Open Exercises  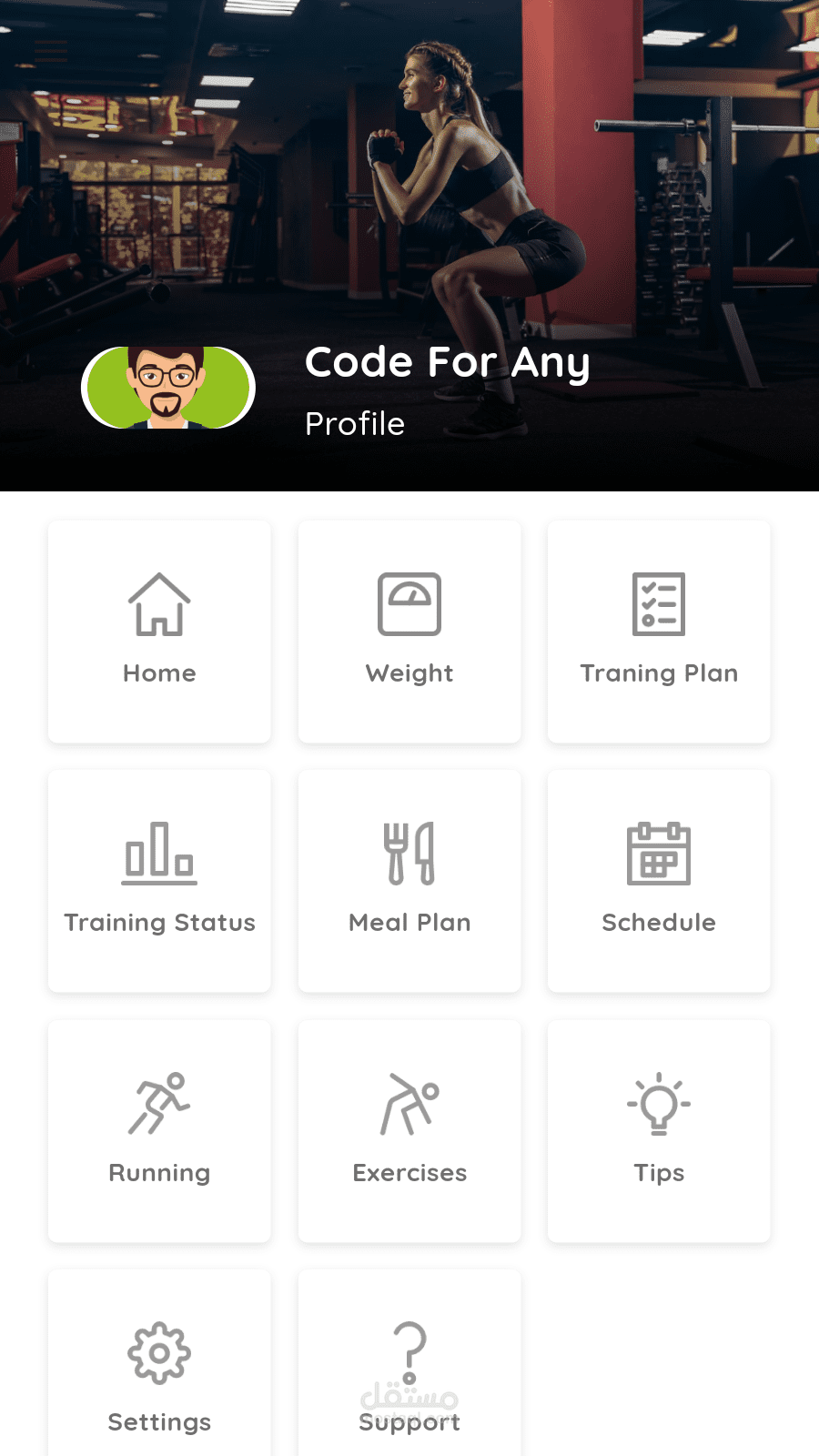(409, 1131)
